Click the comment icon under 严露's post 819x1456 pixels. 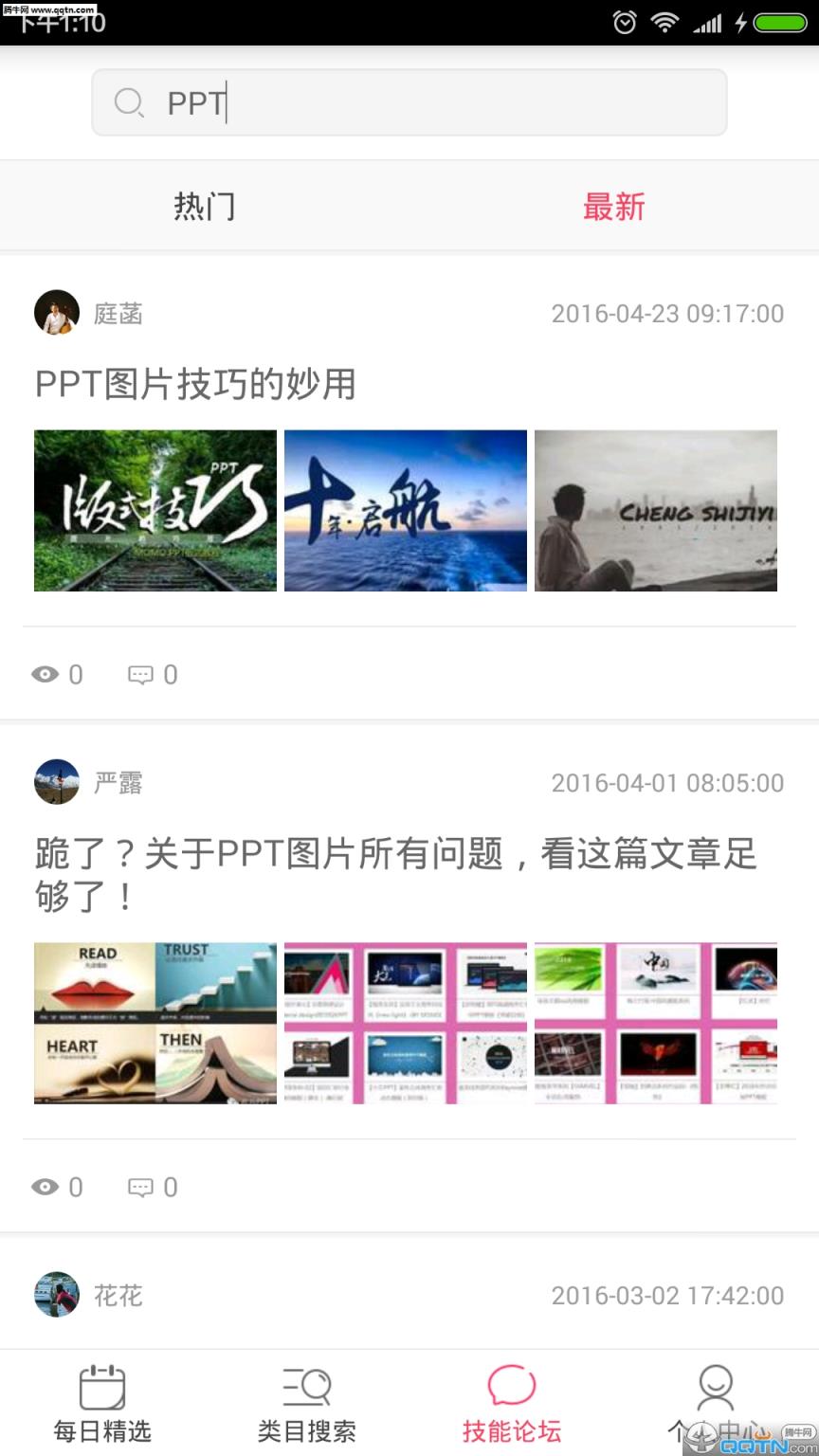pyautogui.click(x=141, y=1187)
